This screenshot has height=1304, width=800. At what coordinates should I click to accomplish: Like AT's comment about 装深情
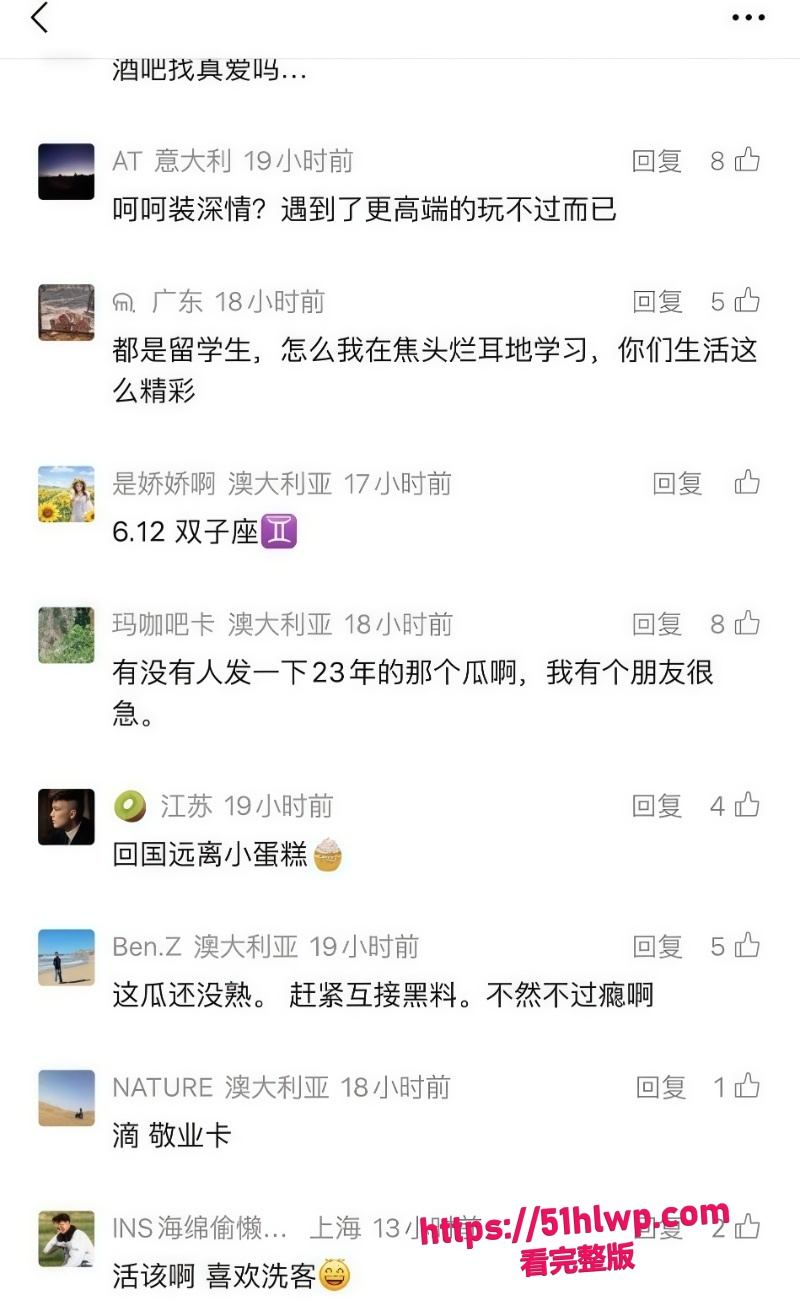click(x=748, y=160)
